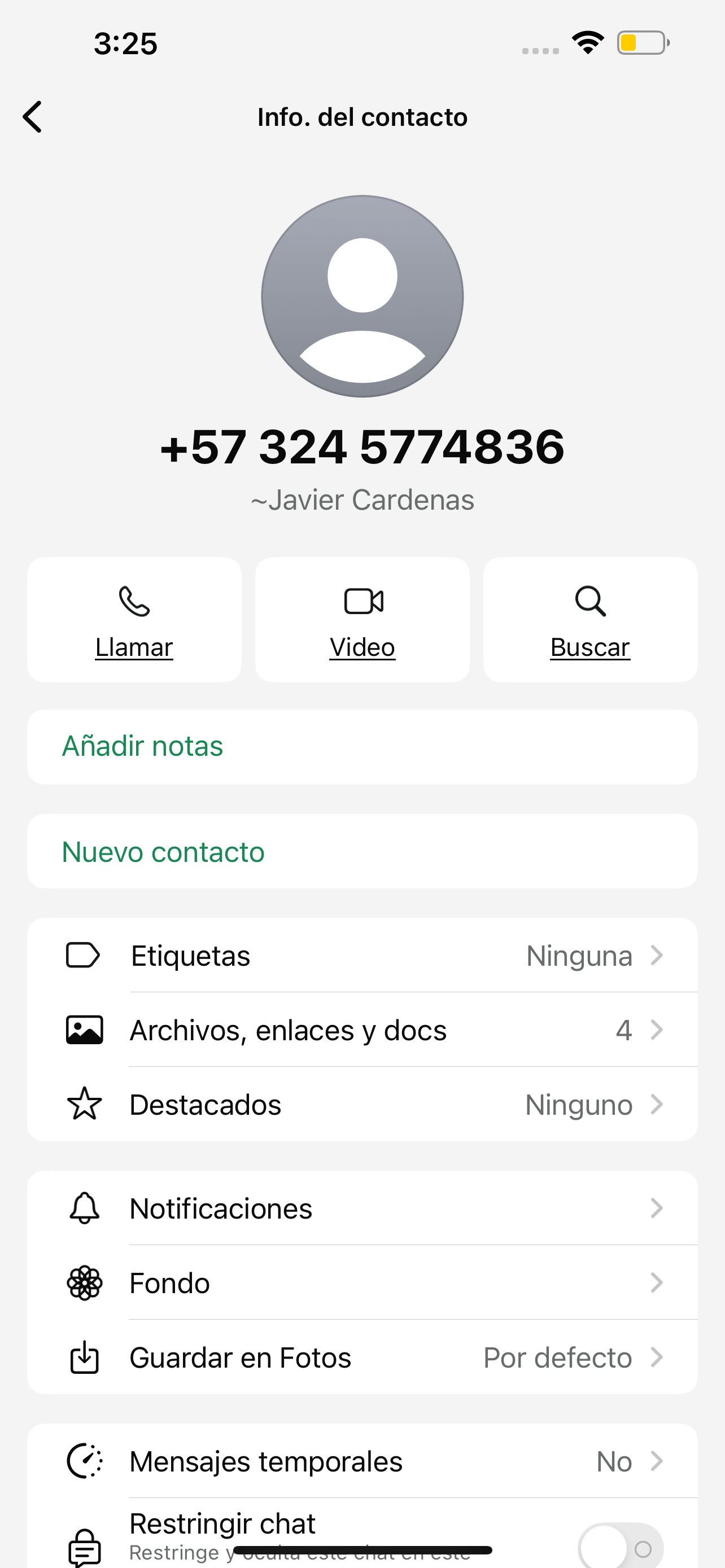Go back with the top-left arrow
725x1568 pixels.
point(33,116)
